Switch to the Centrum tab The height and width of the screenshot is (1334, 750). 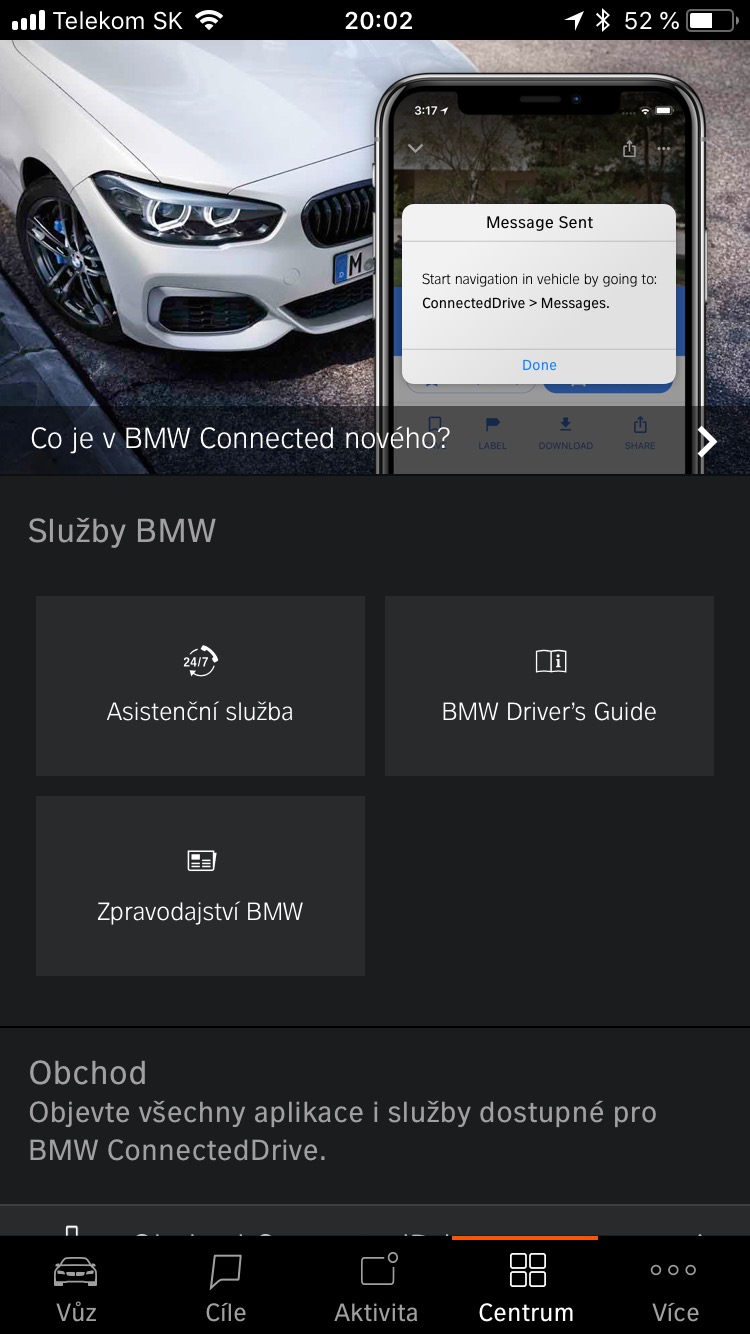(525, 1285)
